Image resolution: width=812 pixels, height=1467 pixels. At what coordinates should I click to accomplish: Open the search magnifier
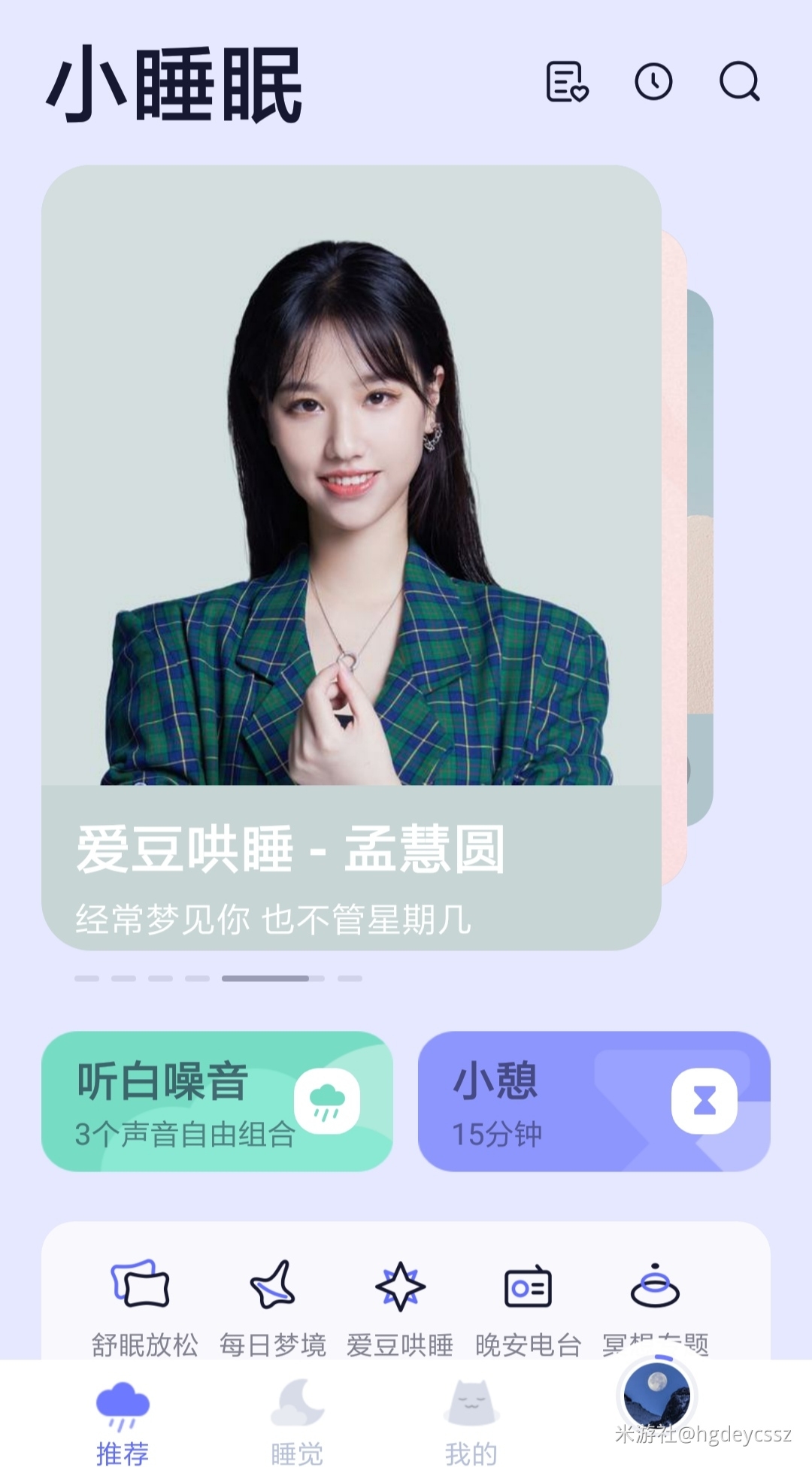tap(740, 82)
